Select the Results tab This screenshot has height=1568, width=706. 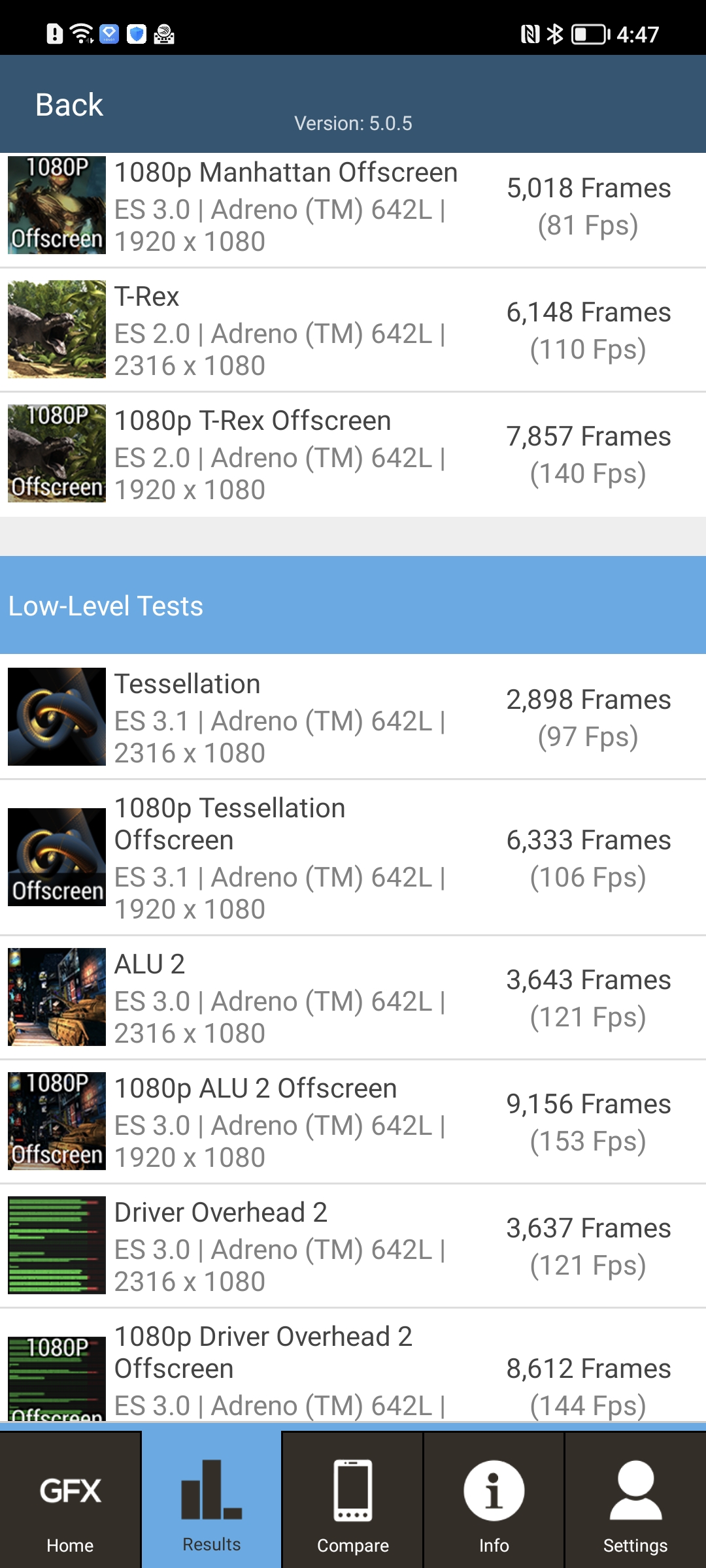[211, 1501]
